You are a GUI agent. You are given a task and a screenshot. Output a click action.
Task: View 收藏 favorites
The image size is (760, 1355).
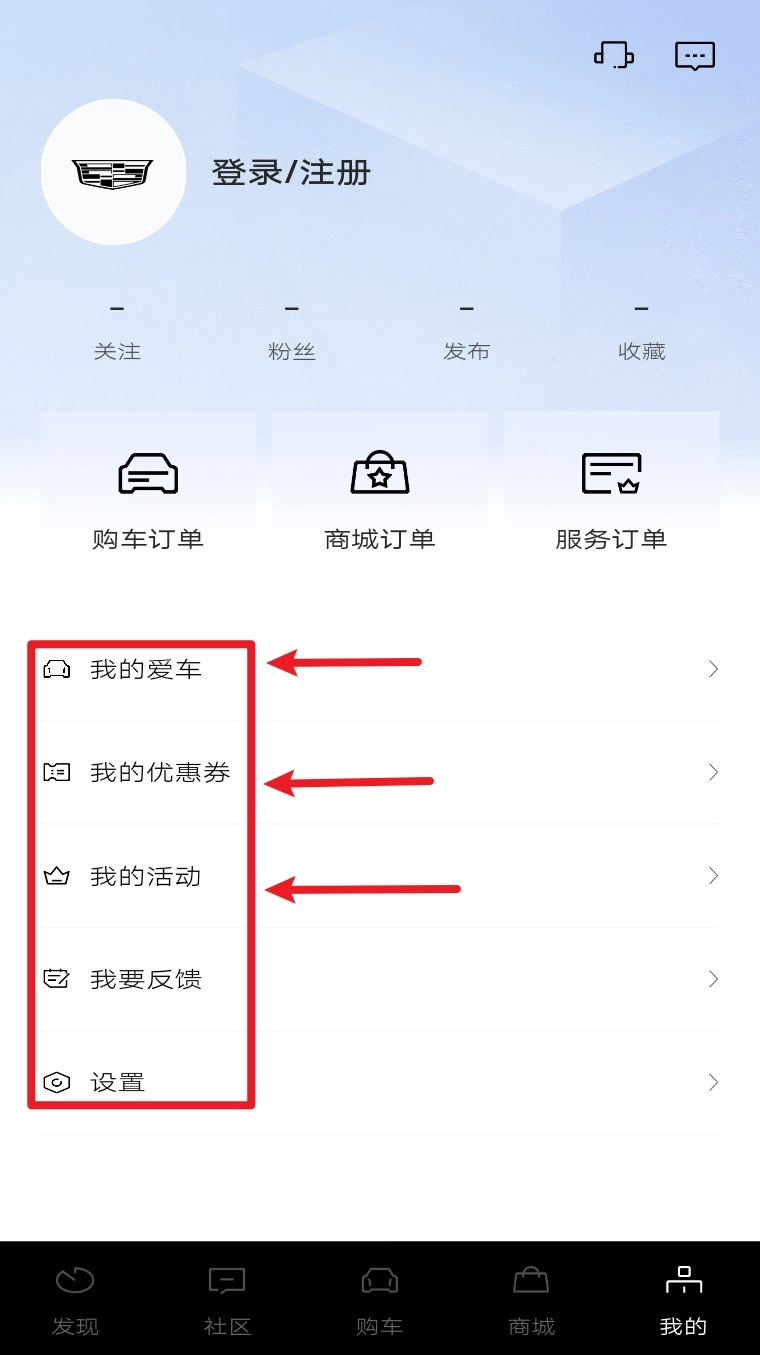(641, 332)
